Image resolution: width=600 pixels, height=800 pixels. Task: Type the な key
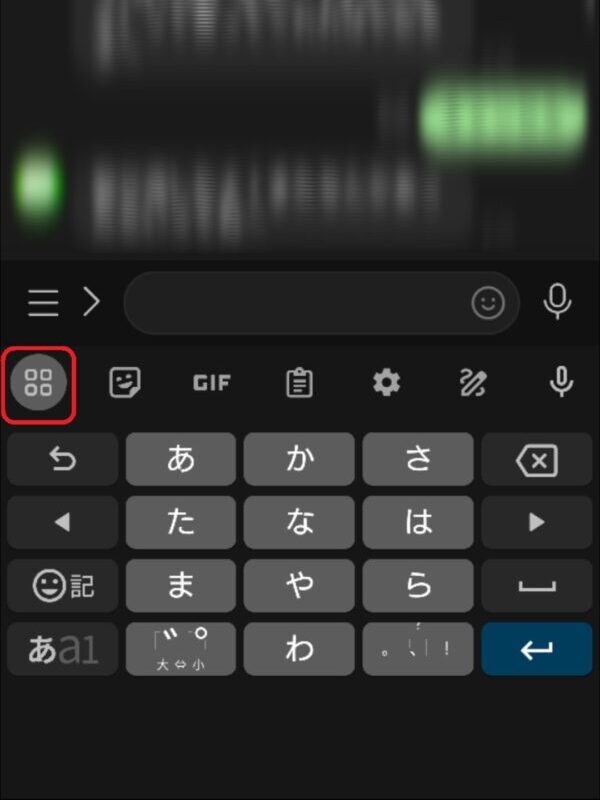[299, 522]
